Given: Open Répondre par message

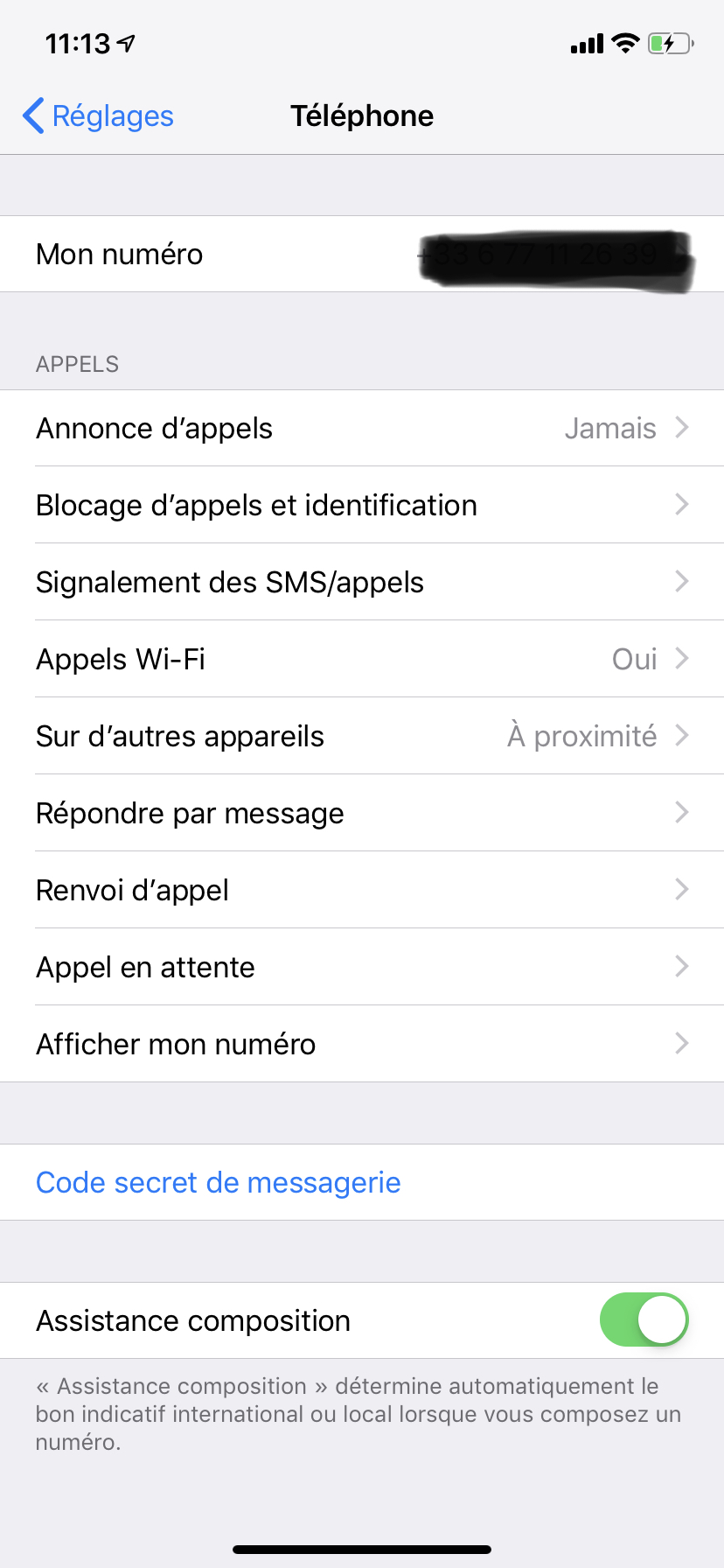Looking at the screenshot, I should tap(362, 814).
